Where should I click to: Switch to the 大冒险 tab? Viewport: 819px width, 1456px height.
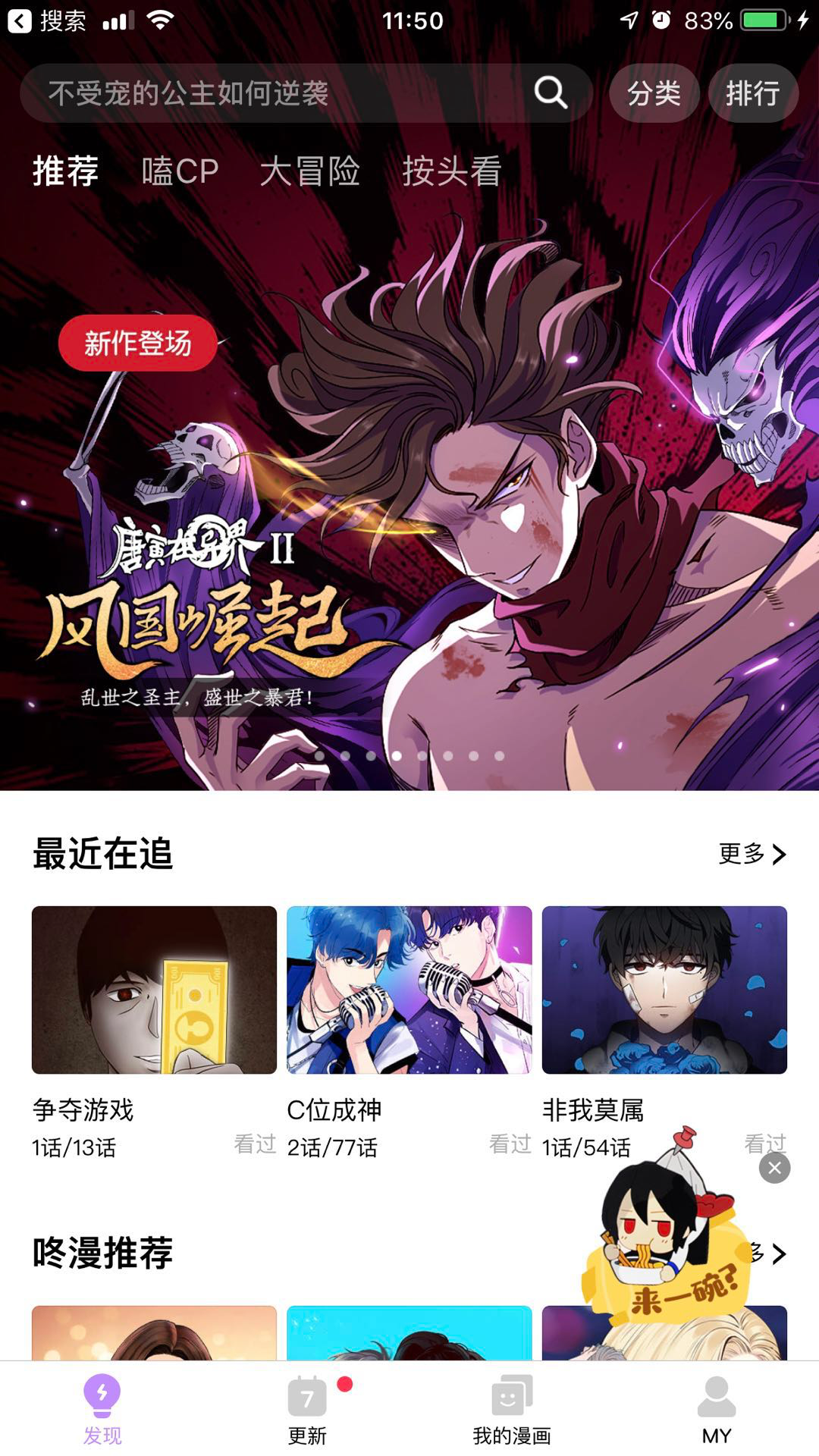309,171
